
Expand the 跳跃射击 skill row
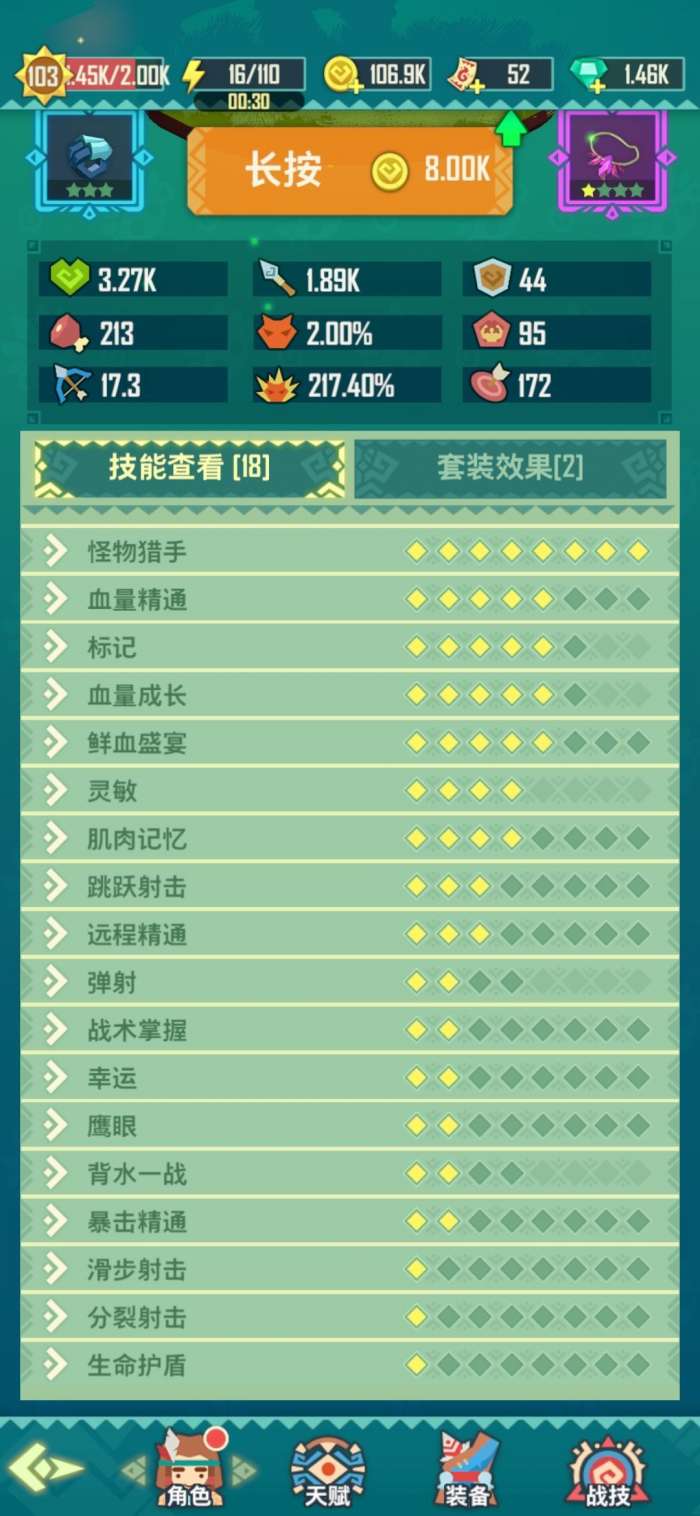pos(349,887)
